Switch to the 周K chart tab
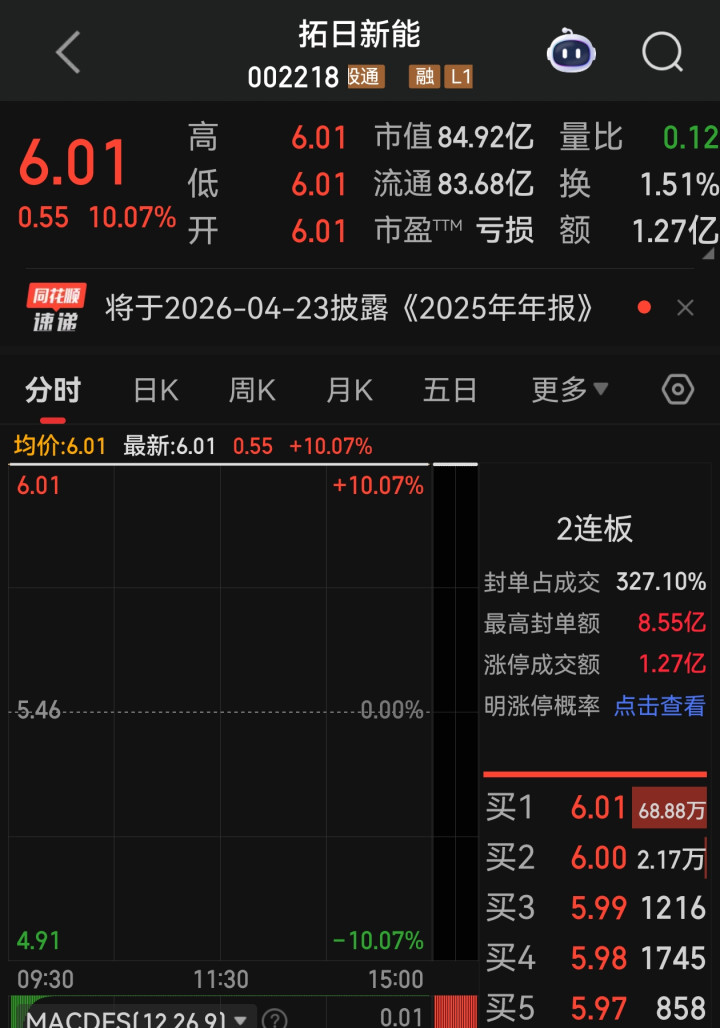Screen dimensions: 720x1028 coord(252,390)
